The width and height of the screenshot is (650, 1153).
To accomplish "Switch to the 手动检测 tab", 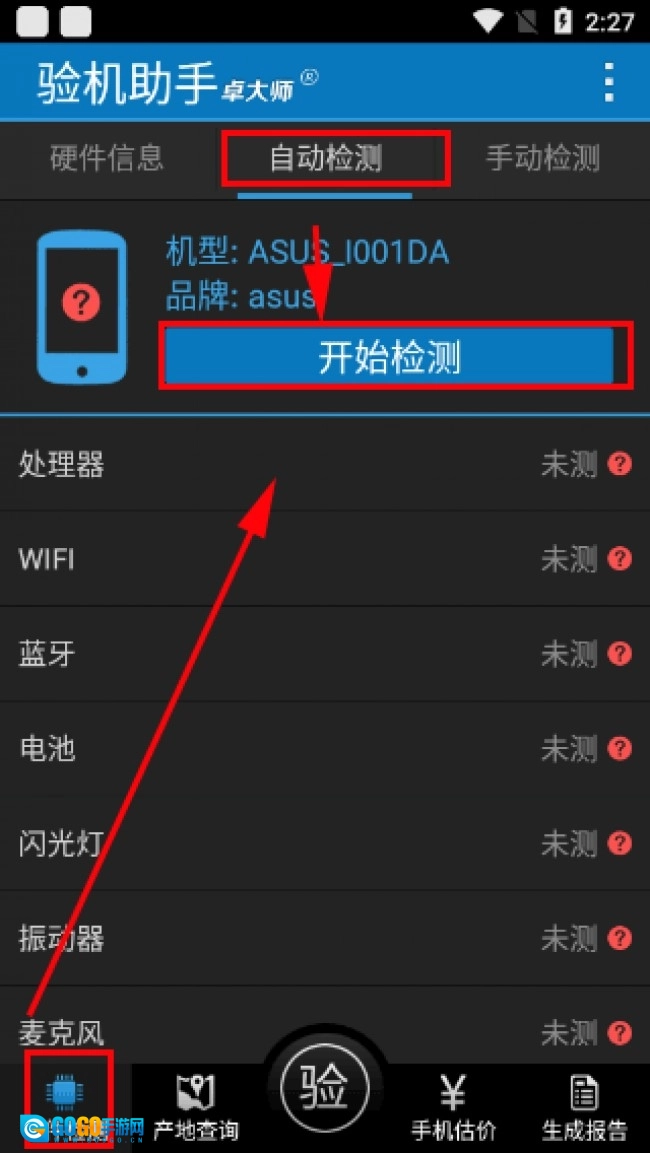I will [542, 158].
